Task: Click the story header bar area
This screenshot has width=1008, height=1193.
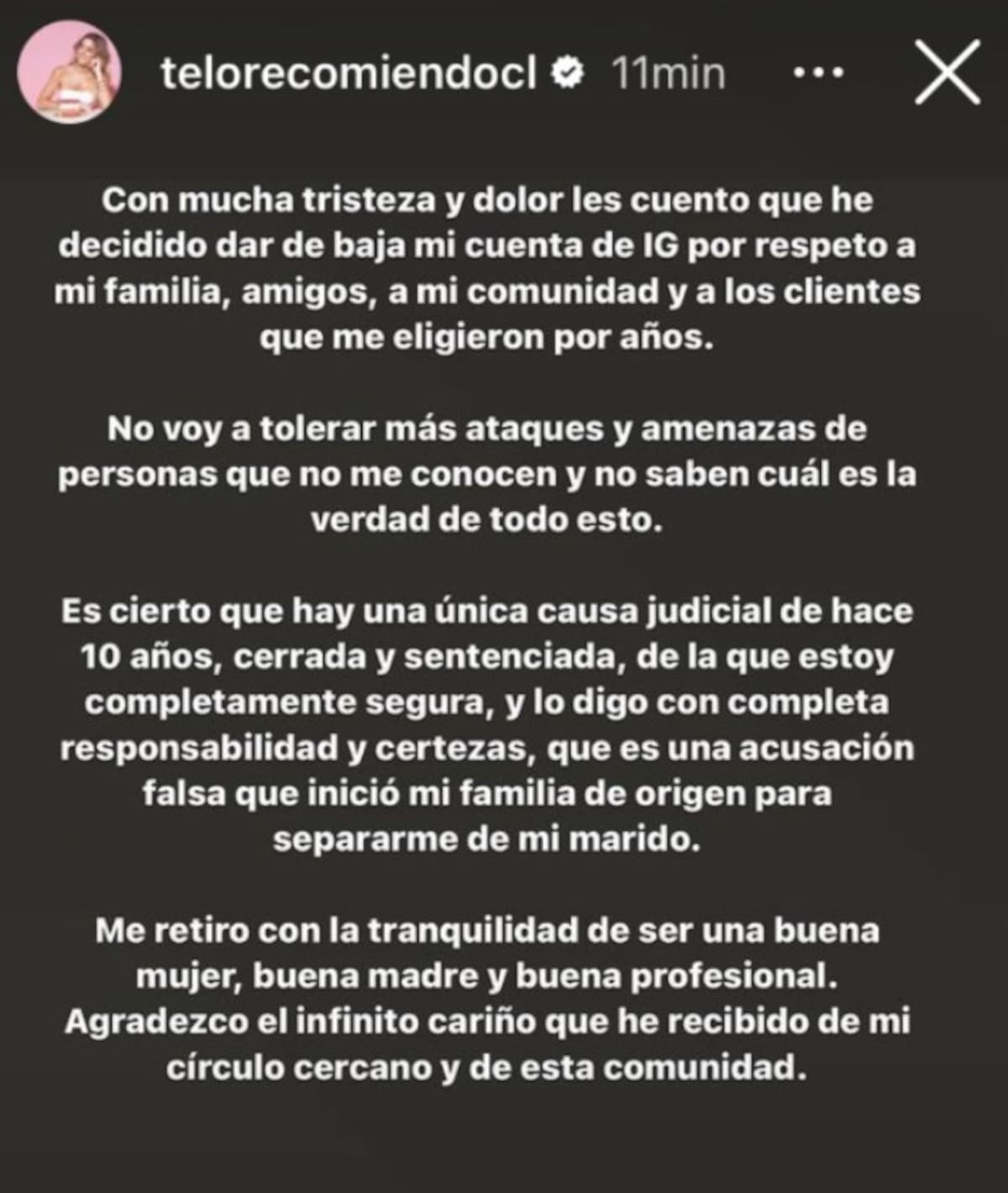Action: (x=504, y=74)
